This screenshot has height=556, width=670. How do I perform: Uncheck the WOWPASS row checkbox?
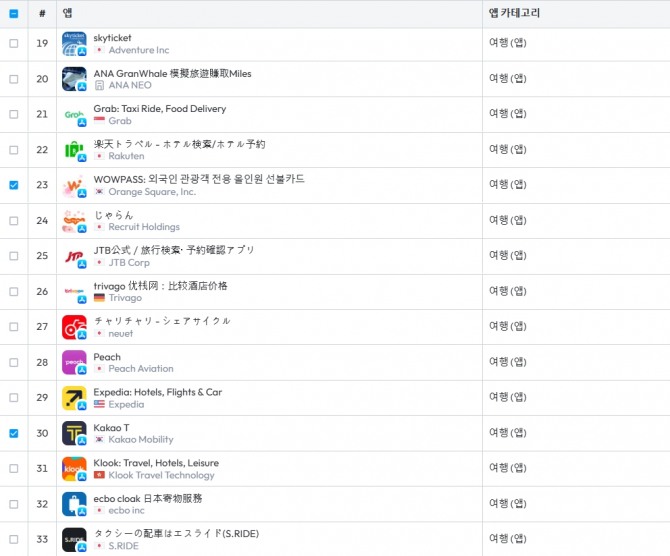pyautogui.click(x=13, y=185)
